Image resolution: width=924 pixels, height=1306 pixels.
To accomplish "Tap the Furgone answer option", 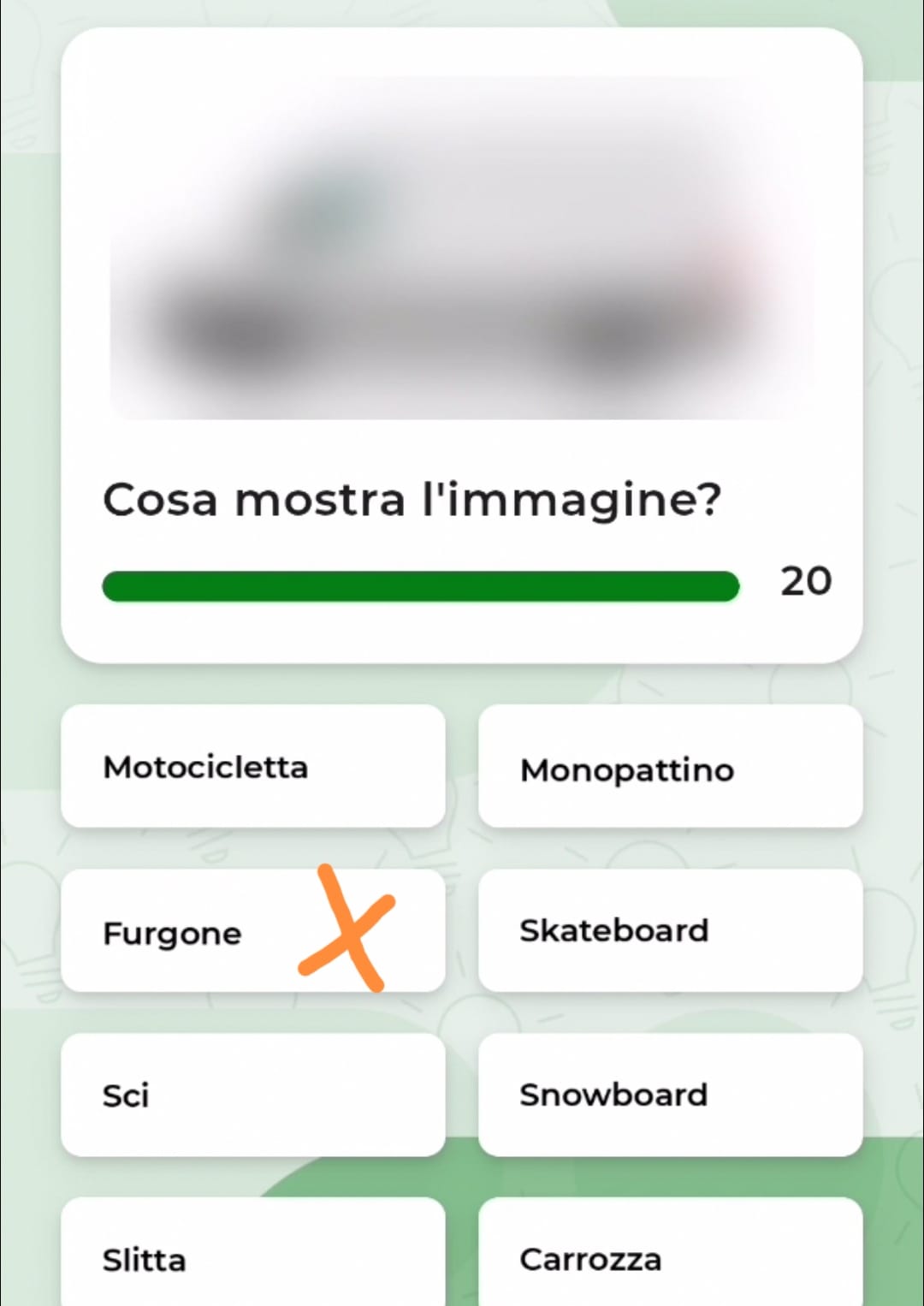I will 252,931.
